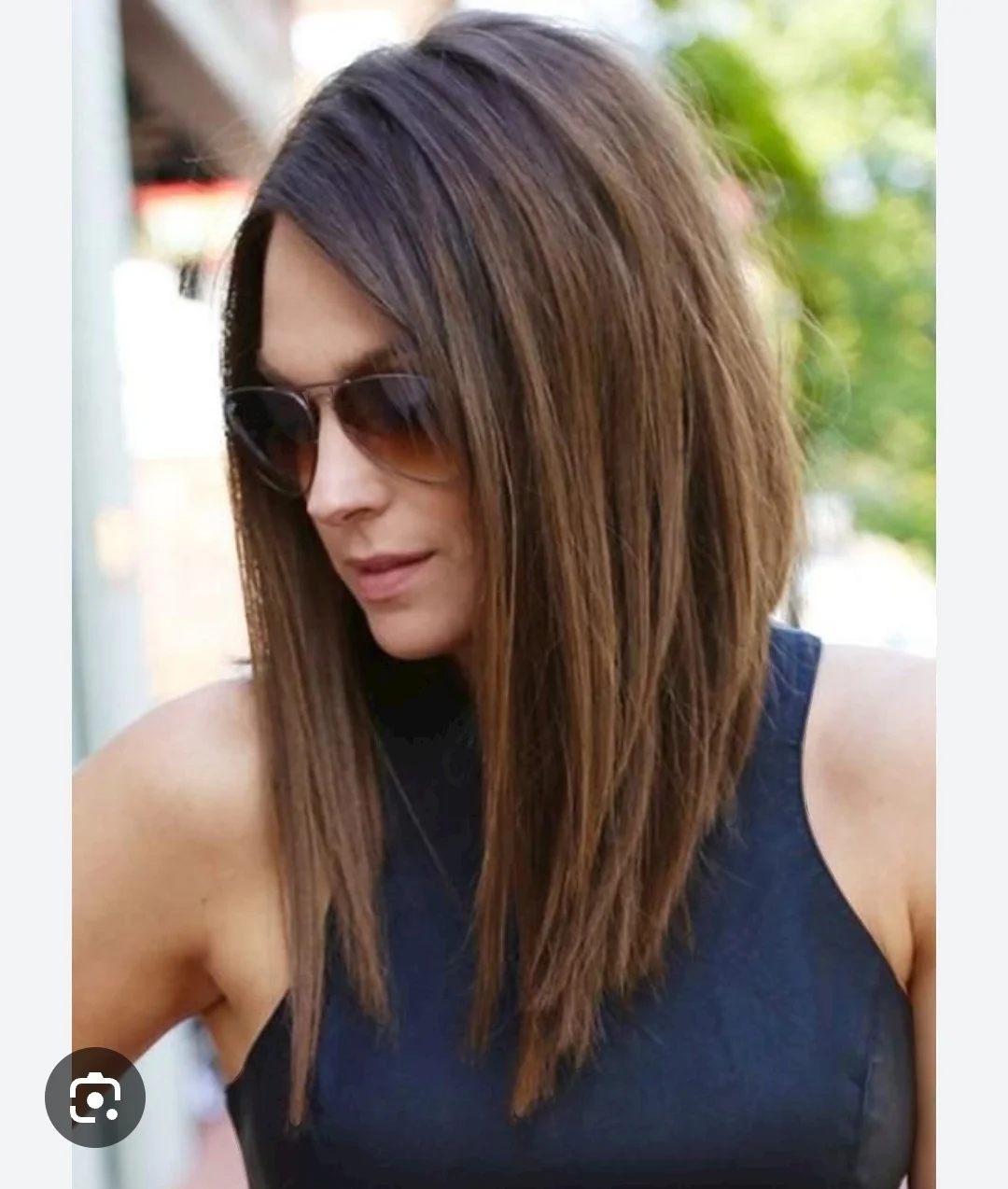Select the center of the portrait photo
Image resolution: width=1008 pixels, height=1189 pixels.
tap(504, 594)
